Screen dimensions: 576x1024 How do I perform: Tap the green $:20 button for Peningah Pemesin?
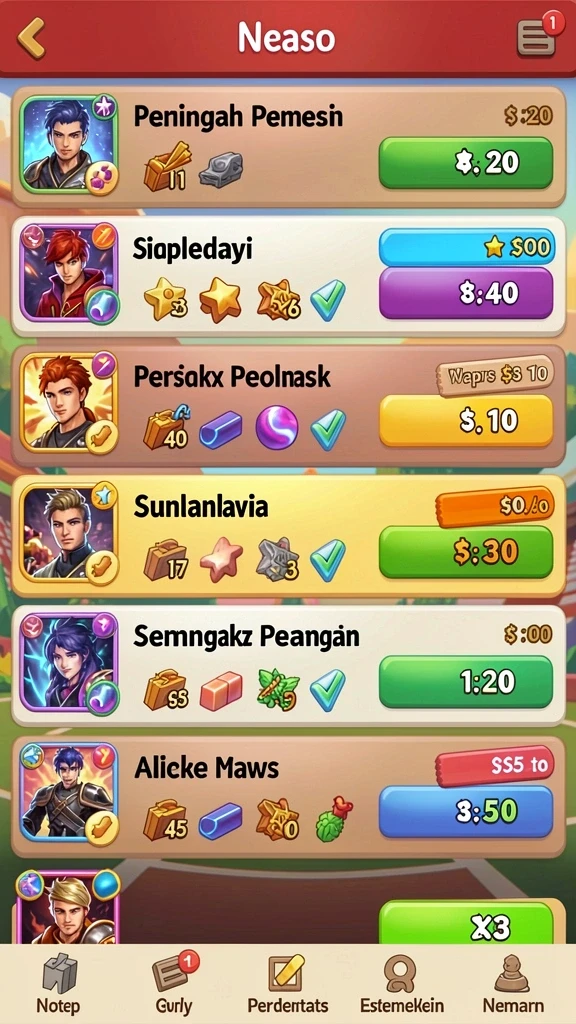click(466, 163)
